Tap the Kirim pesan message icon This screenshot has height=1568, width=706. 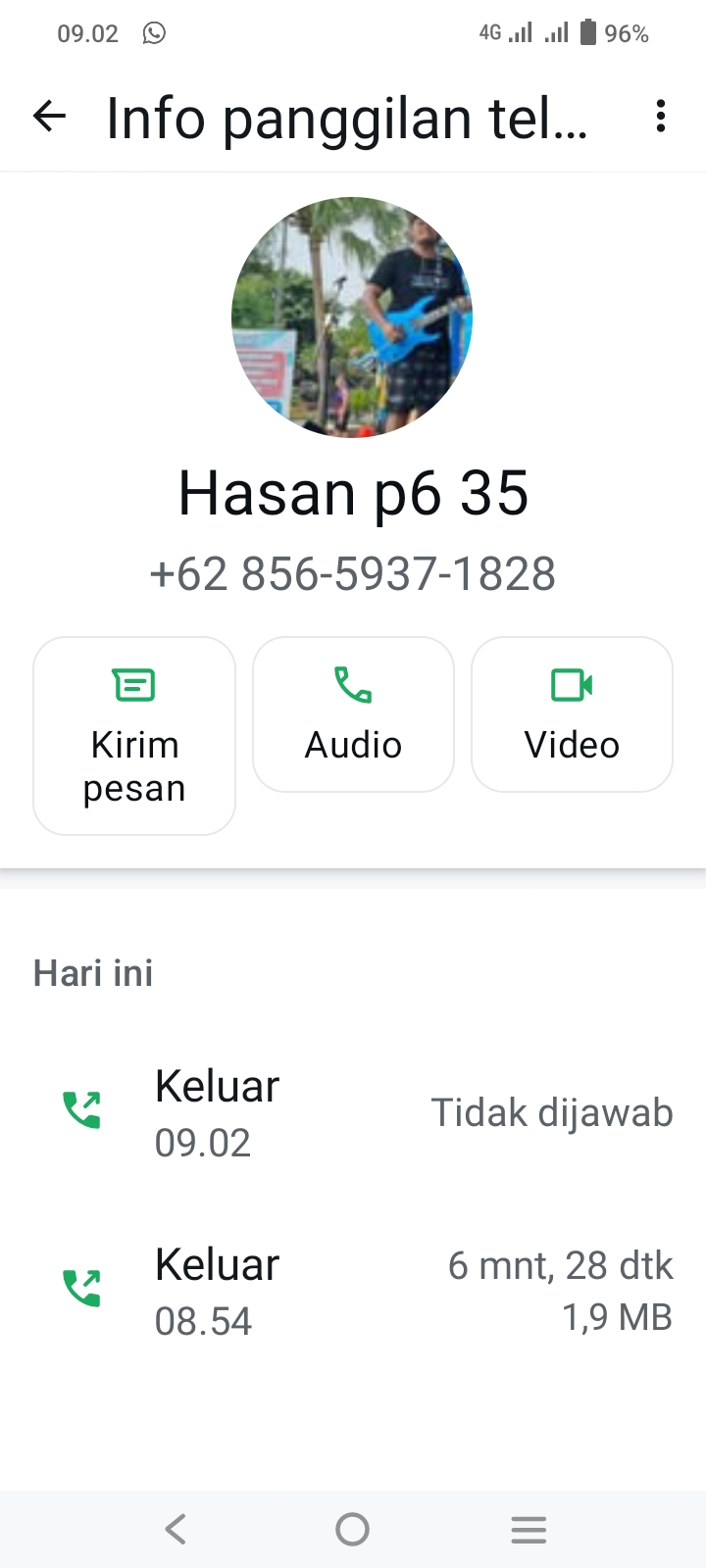tap(133, 686)
